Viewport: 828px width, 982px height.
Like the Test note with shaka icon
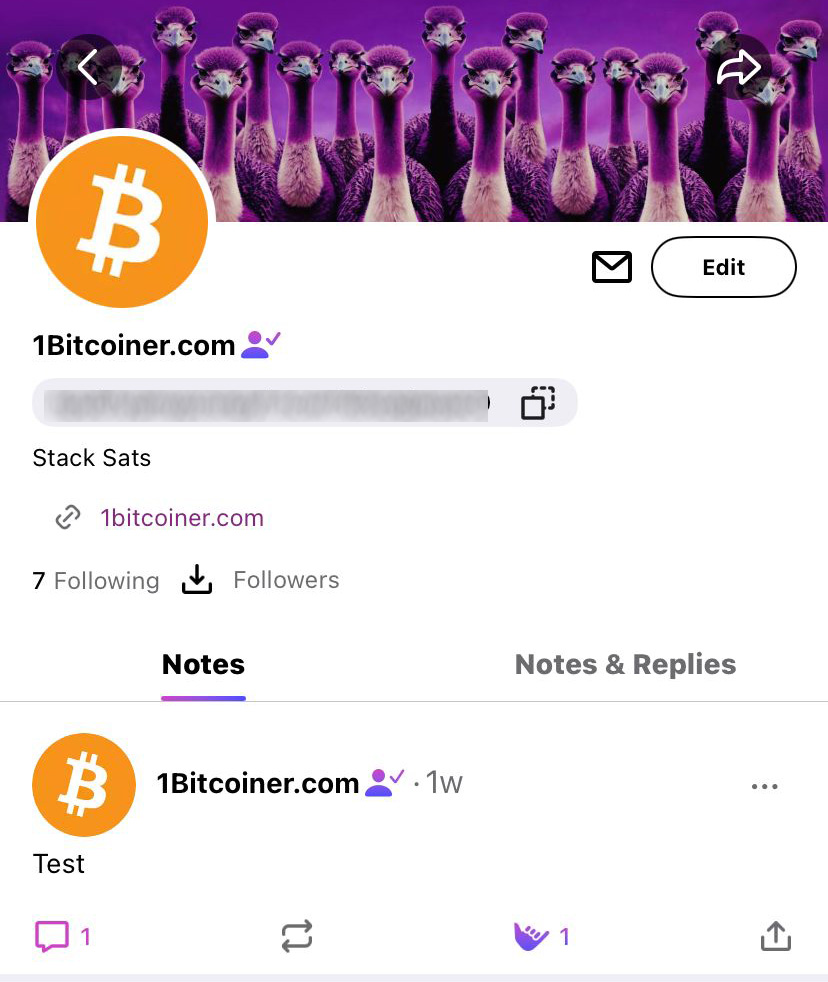(531, 937)
